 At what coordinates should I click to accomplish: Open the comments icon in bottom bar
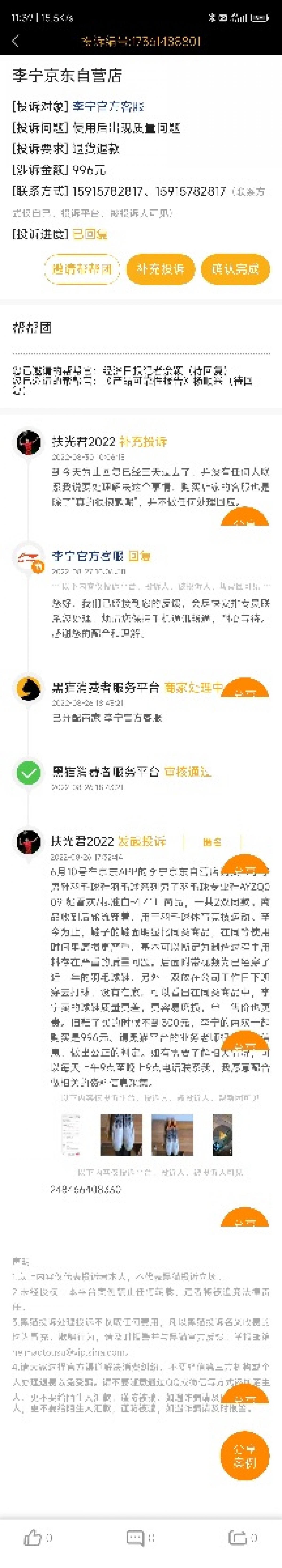point(135,1538)
